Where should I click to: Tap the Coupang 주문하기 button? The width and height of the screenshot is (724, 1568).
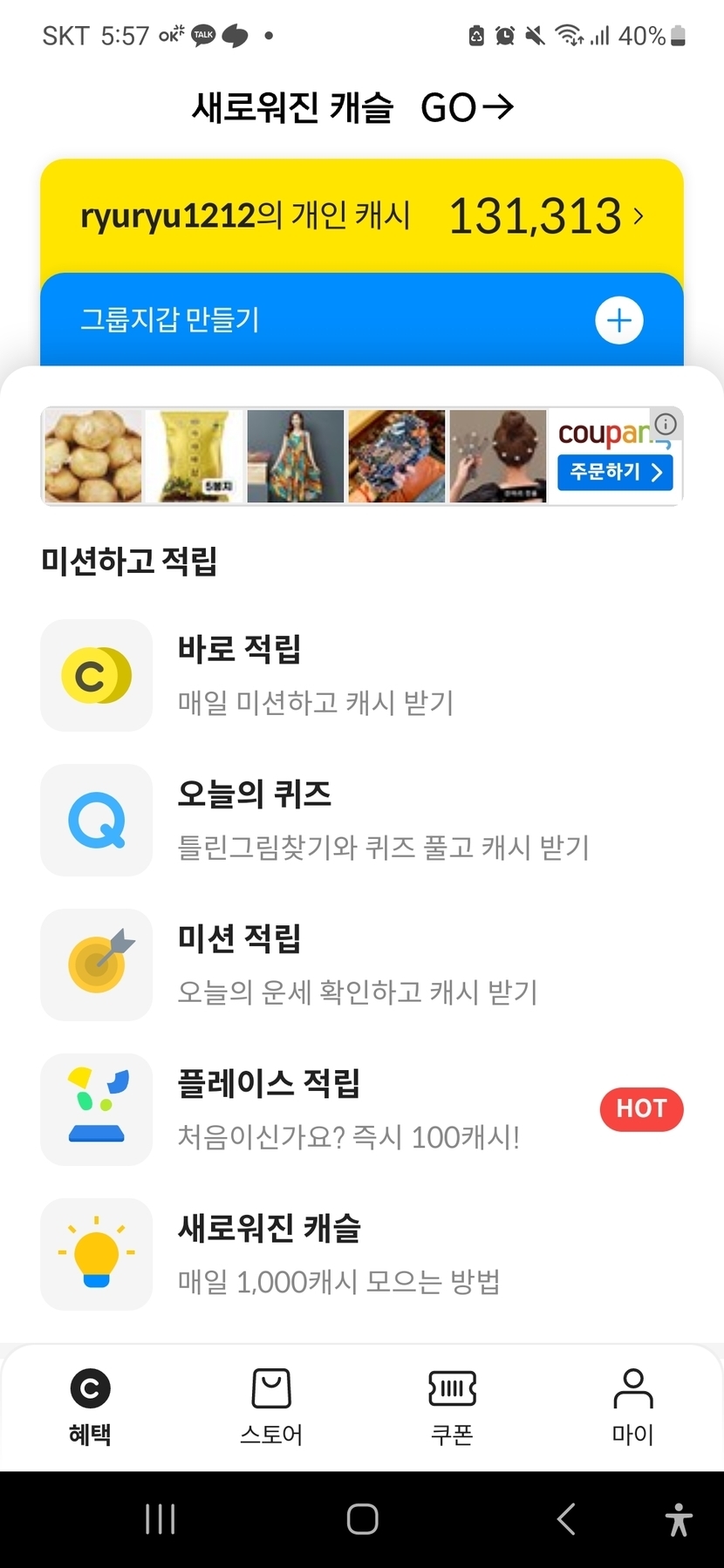pyautogui.click(x=614, y=473)
